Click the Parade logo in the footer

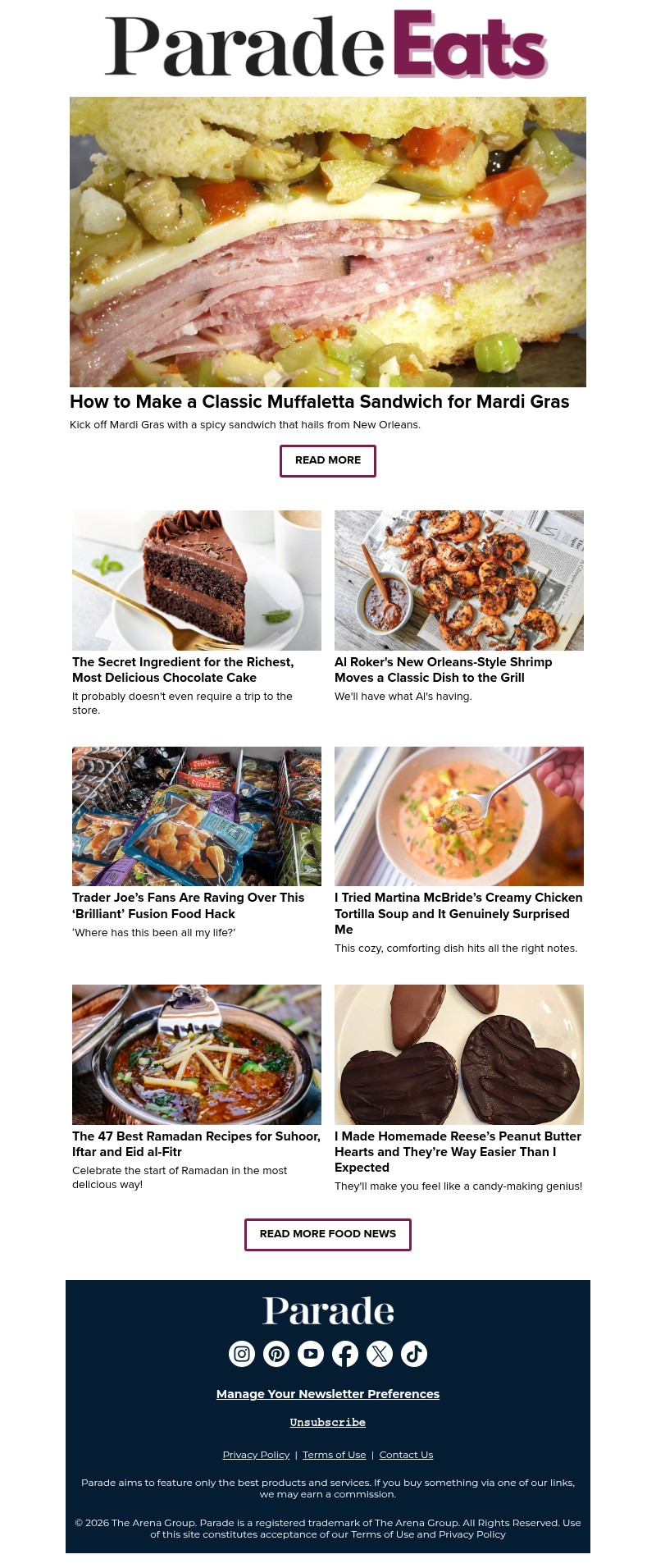328,1310
